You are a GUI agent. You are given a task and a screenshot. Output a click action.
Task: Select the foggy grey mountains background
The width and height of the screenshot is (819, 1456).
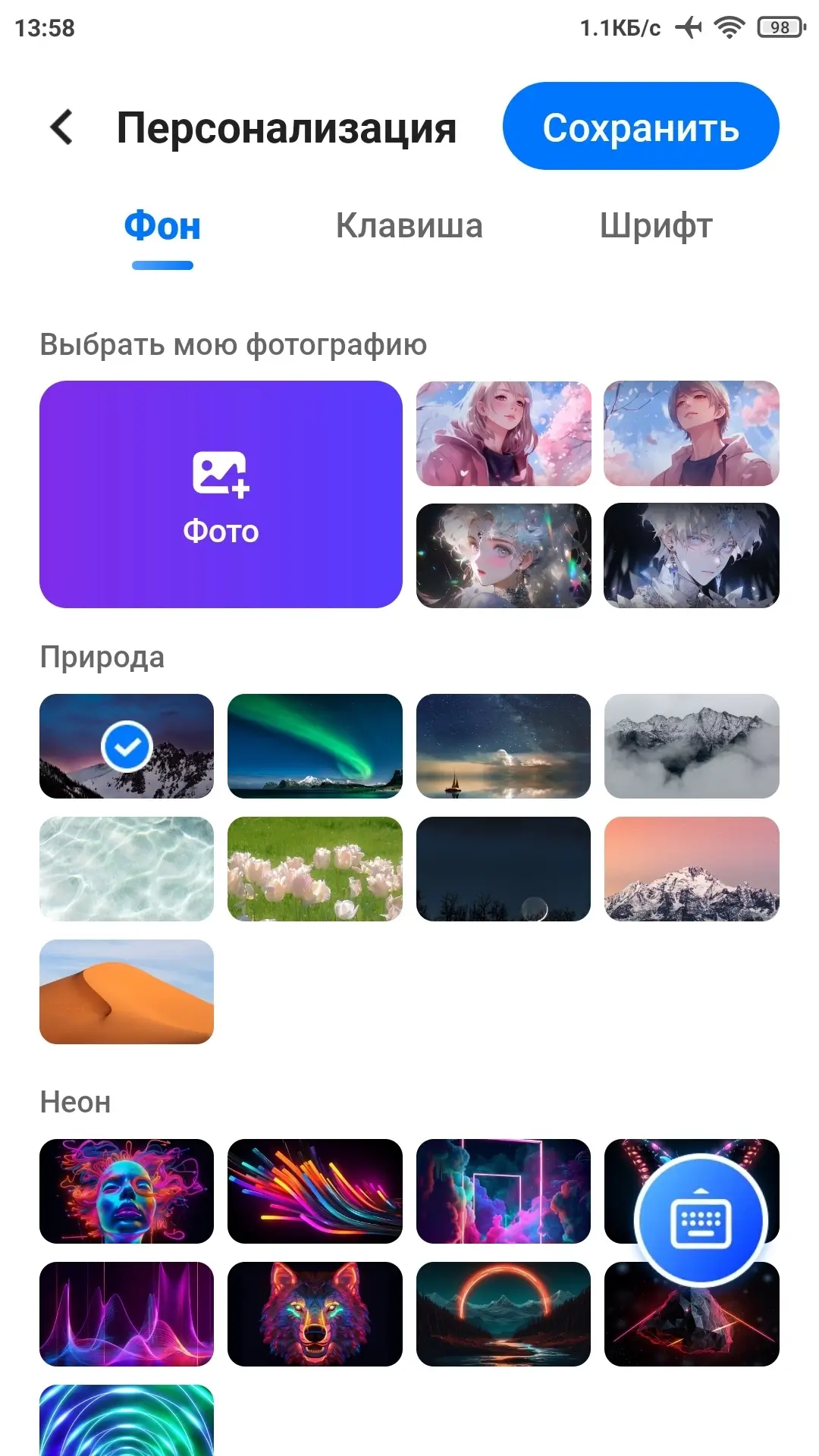[691, 746]
